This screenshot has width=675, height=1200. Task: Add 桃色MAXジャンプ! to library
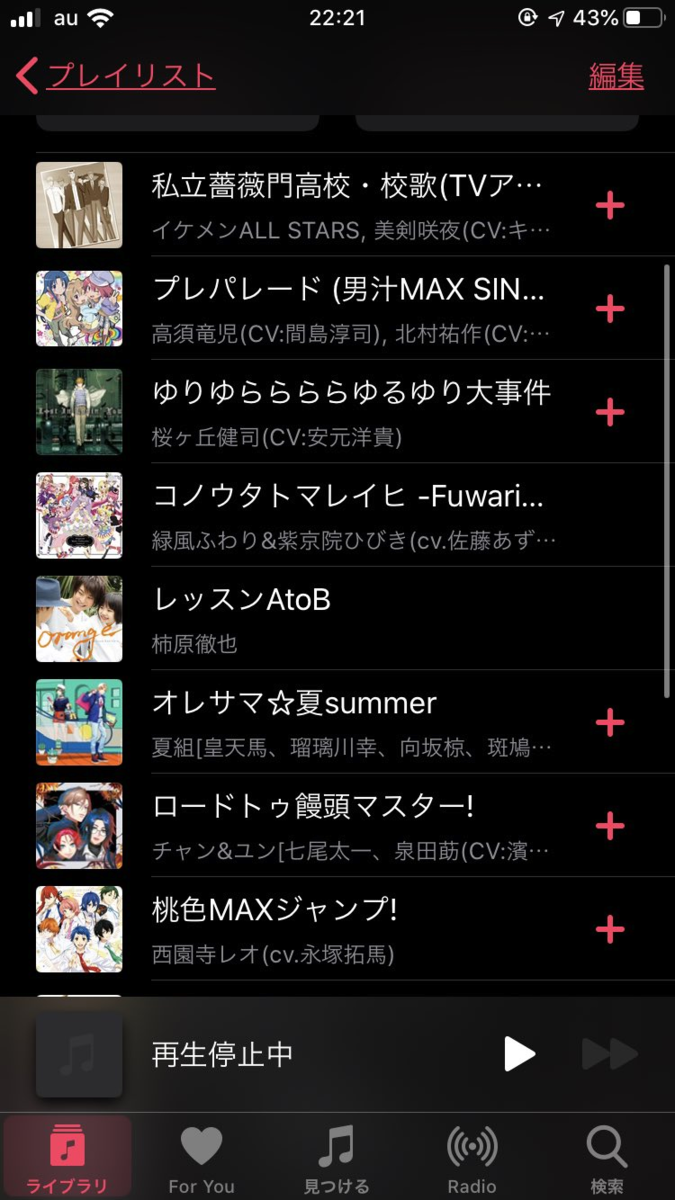point(609,929)
